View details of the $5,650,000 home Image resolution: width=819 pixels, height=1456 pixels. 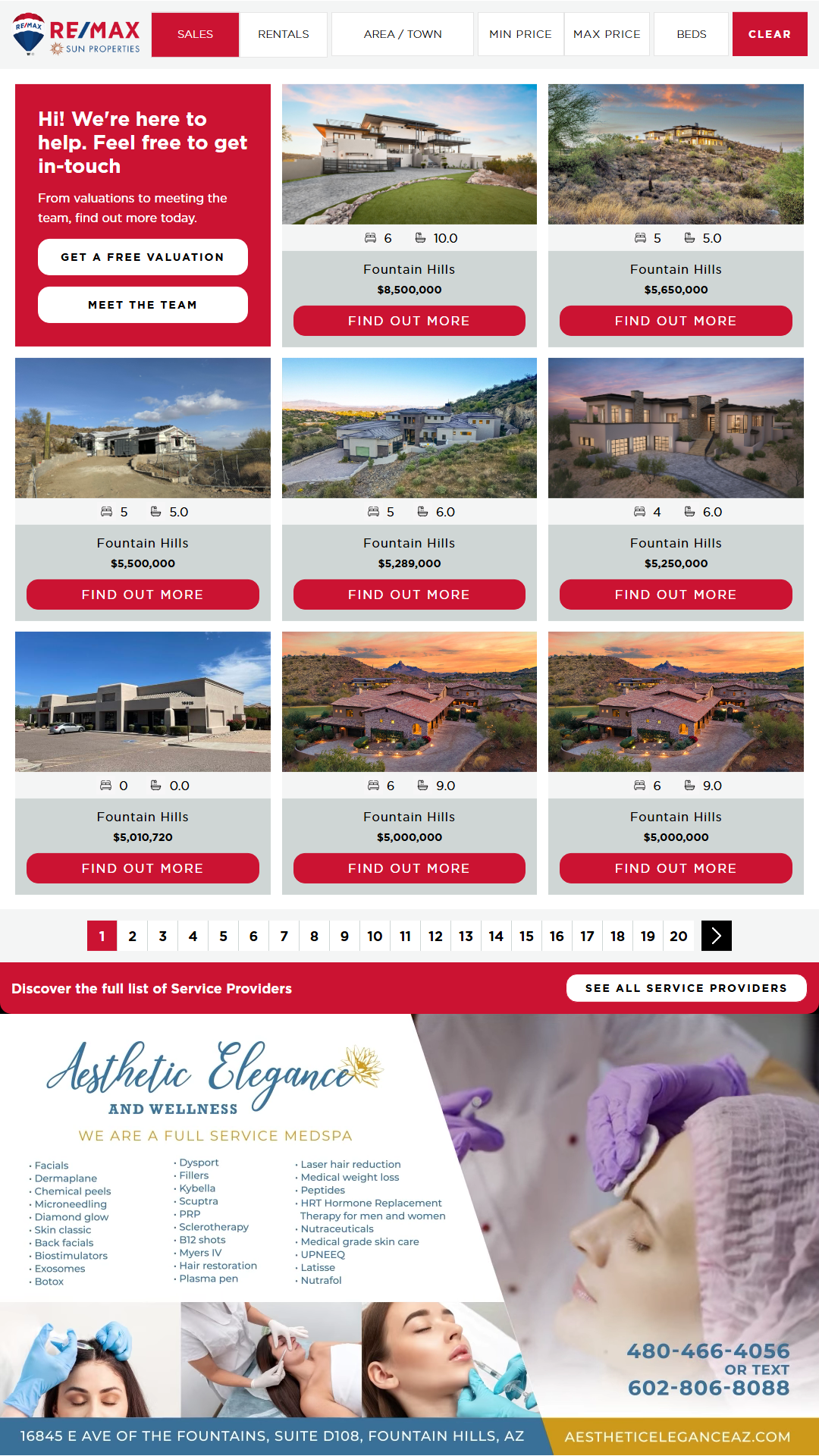tap(676, 321)
